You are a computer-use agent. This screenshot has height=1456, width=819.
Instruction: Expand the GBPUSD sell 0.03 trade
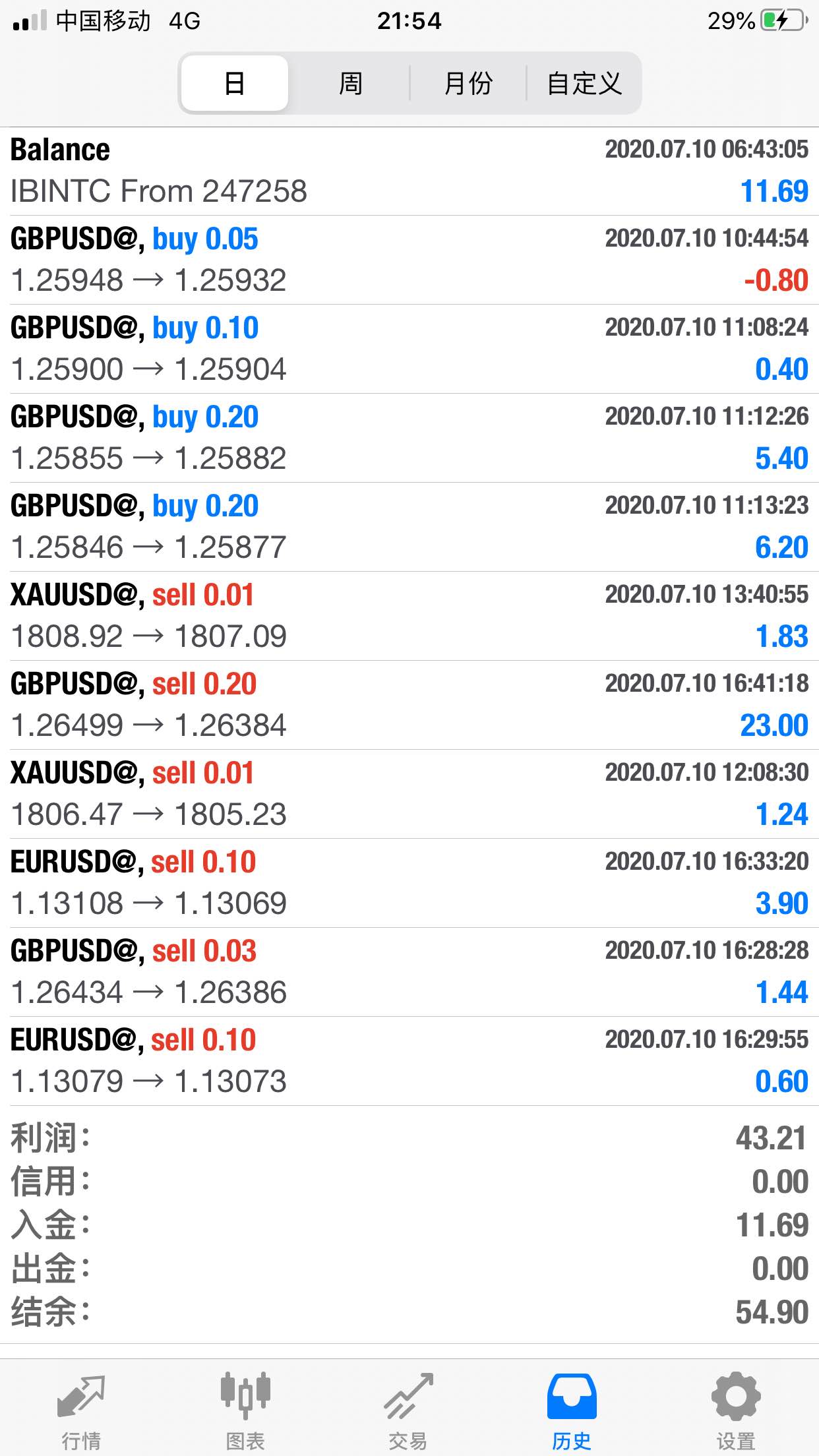click(x=409, y=972)
